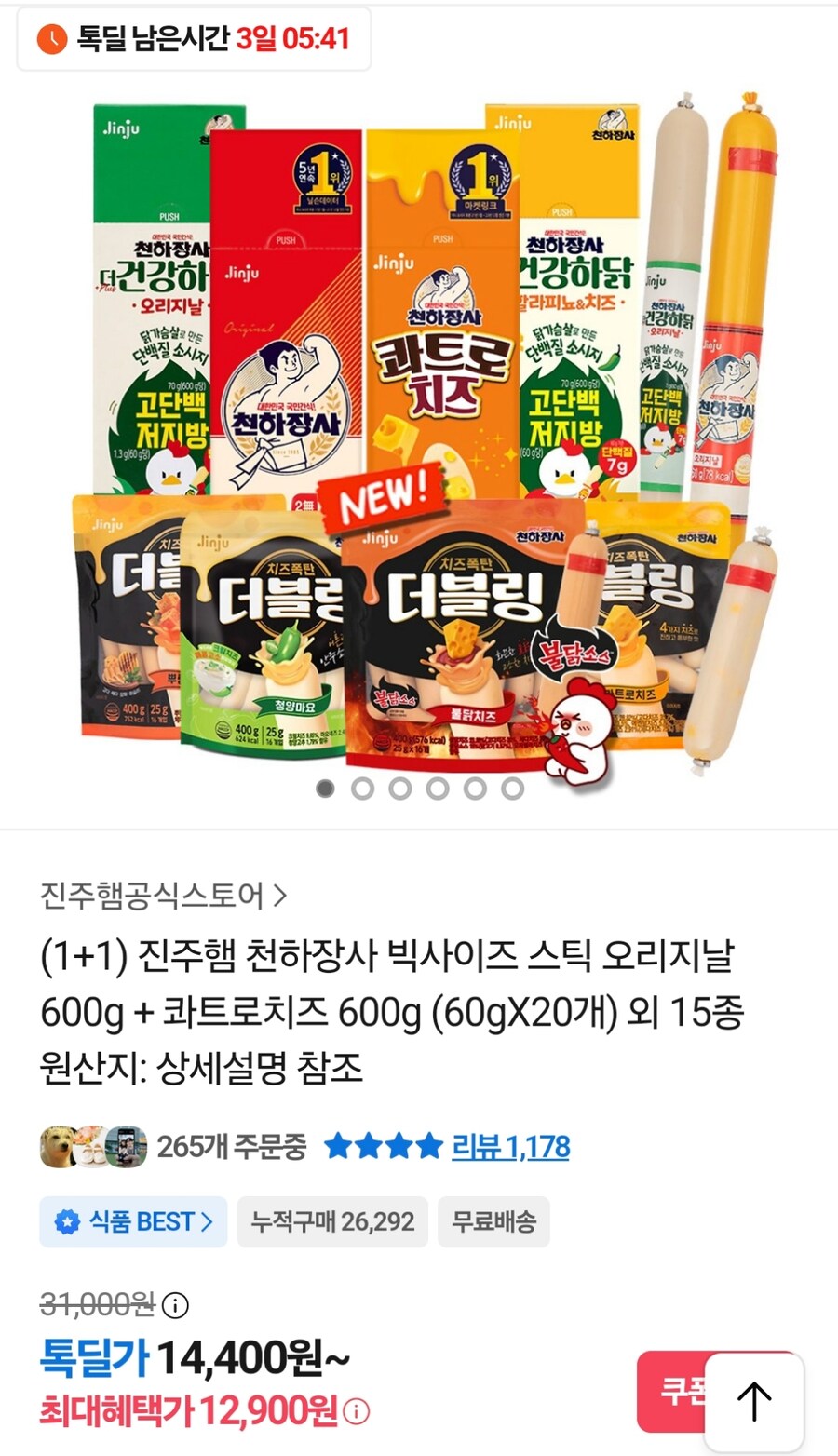
Task: Tap the 식품 BEST chip
Action: coord(133,1221)
